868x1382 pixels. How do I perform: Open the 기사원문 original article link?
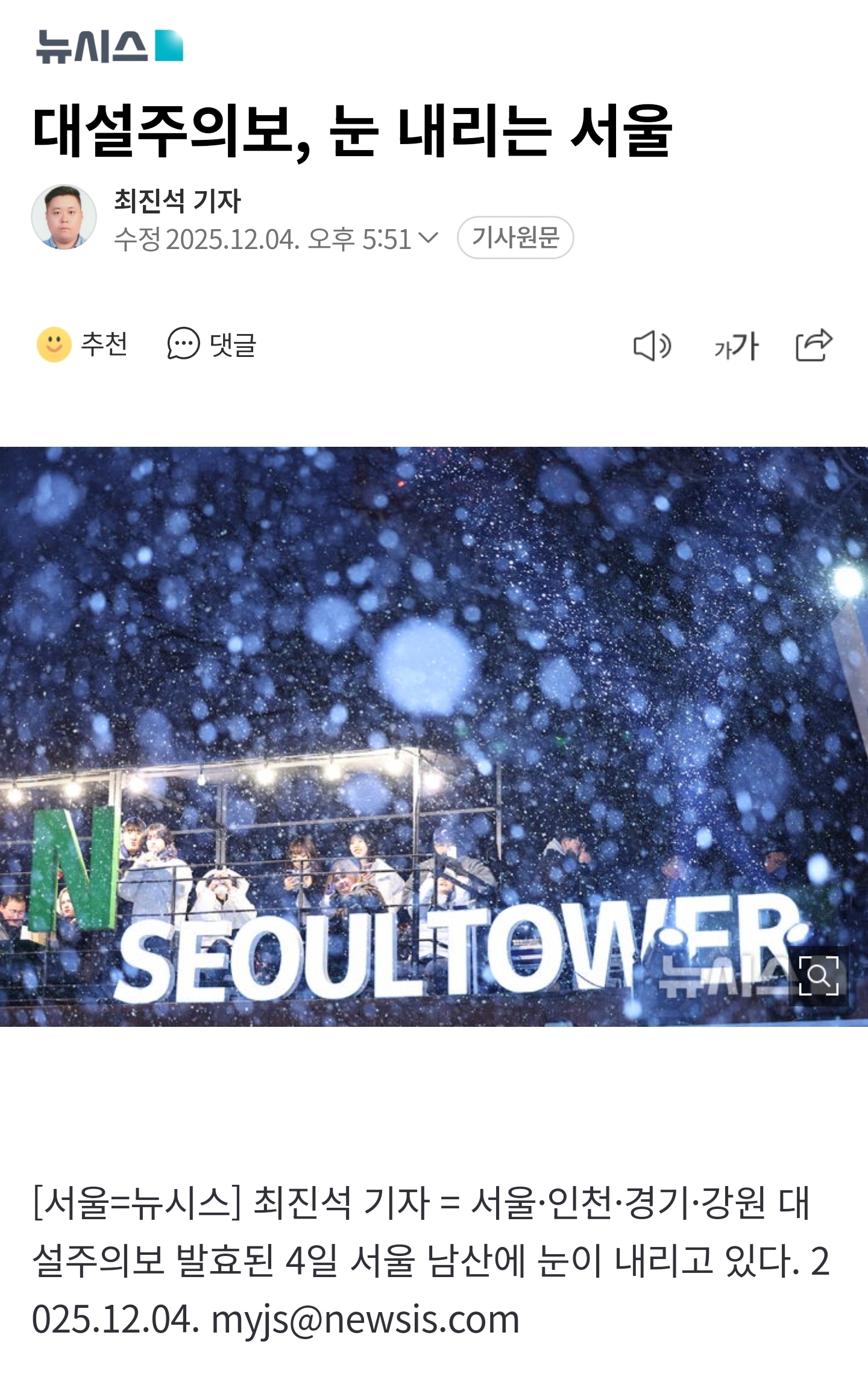515,238
